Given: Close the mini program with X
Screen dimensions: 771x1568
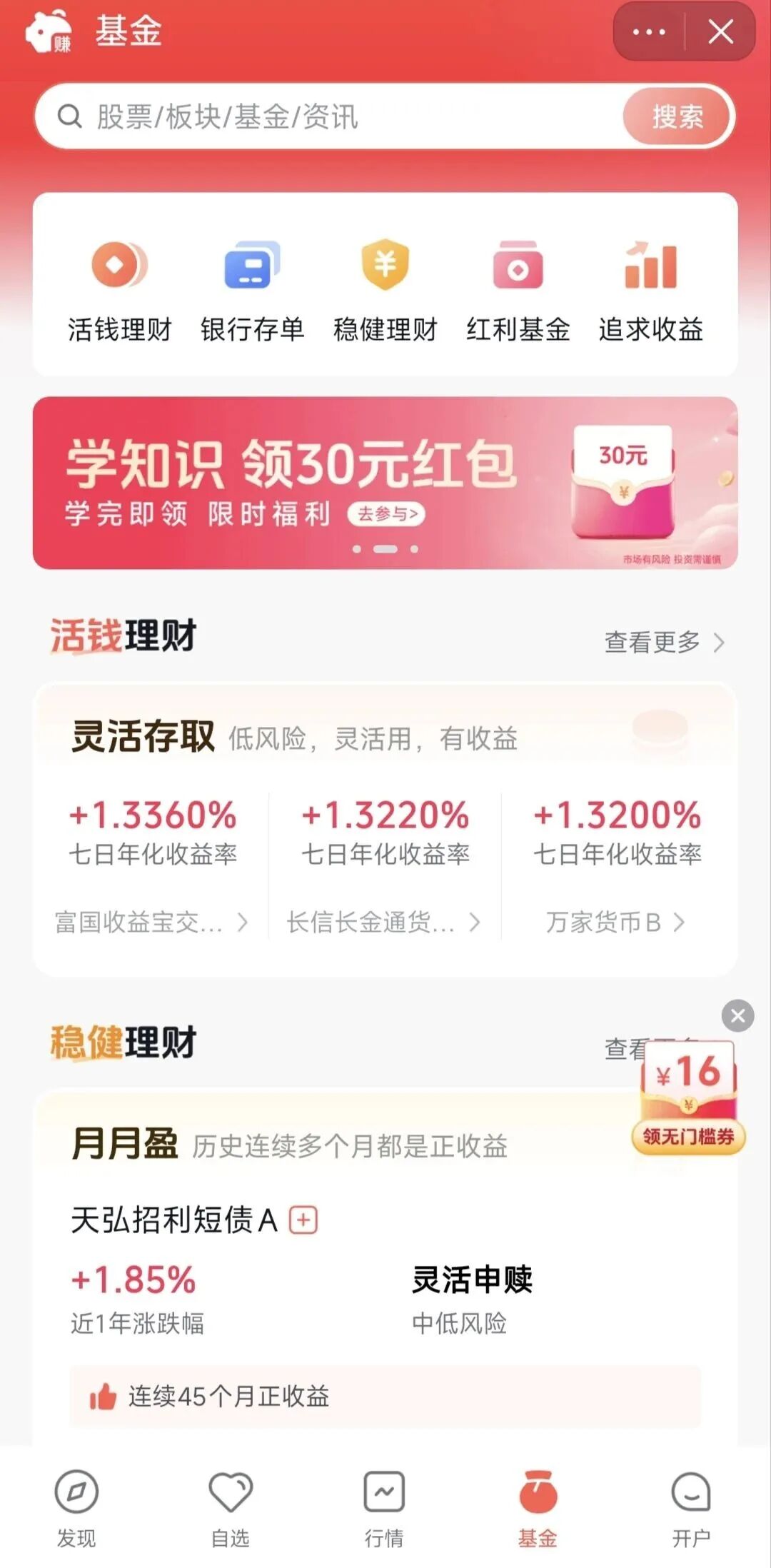Looking at the screenshot, I should pyautogui.click(x=720, y=32).
